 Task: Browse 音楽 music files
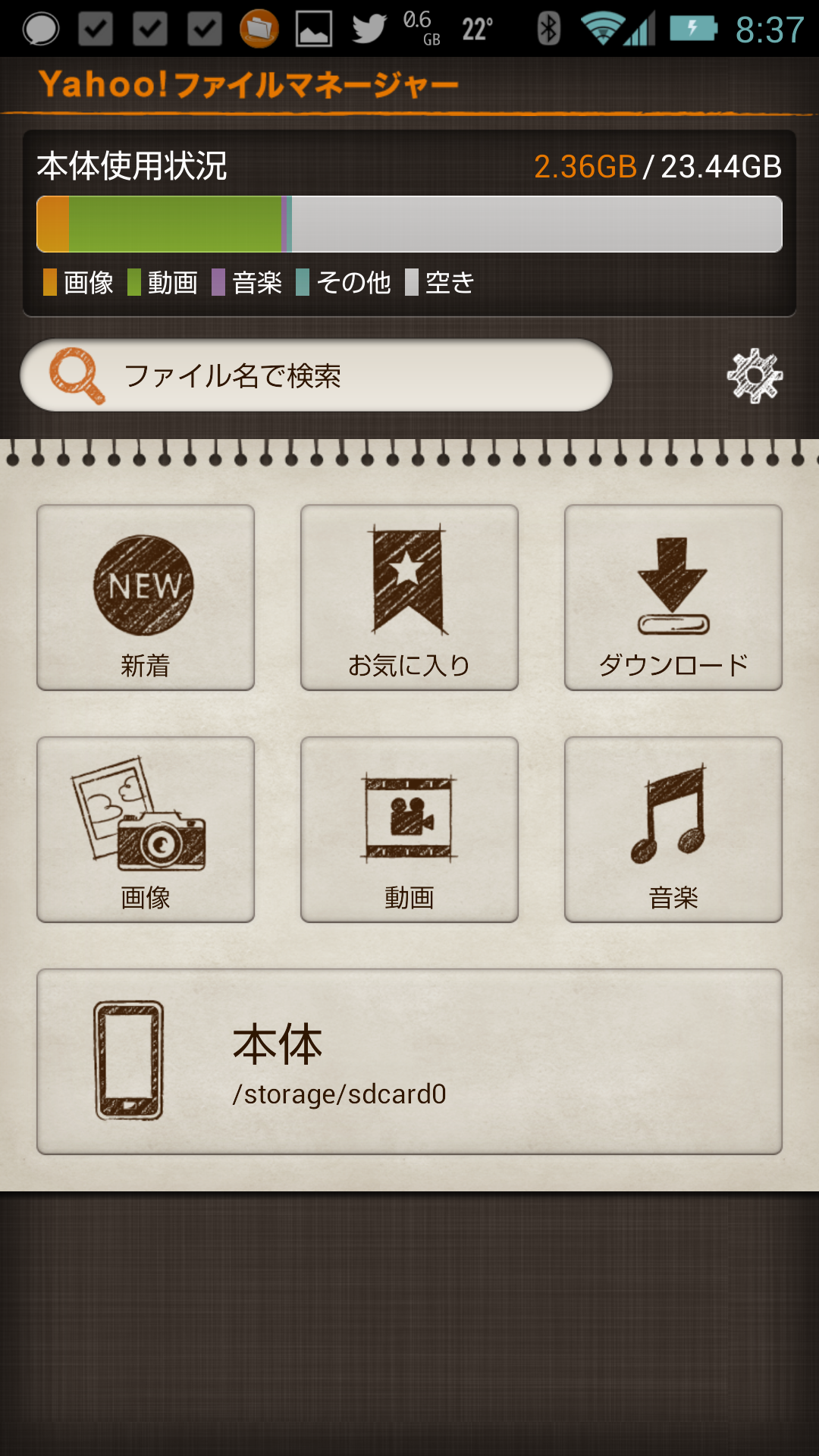673,830
